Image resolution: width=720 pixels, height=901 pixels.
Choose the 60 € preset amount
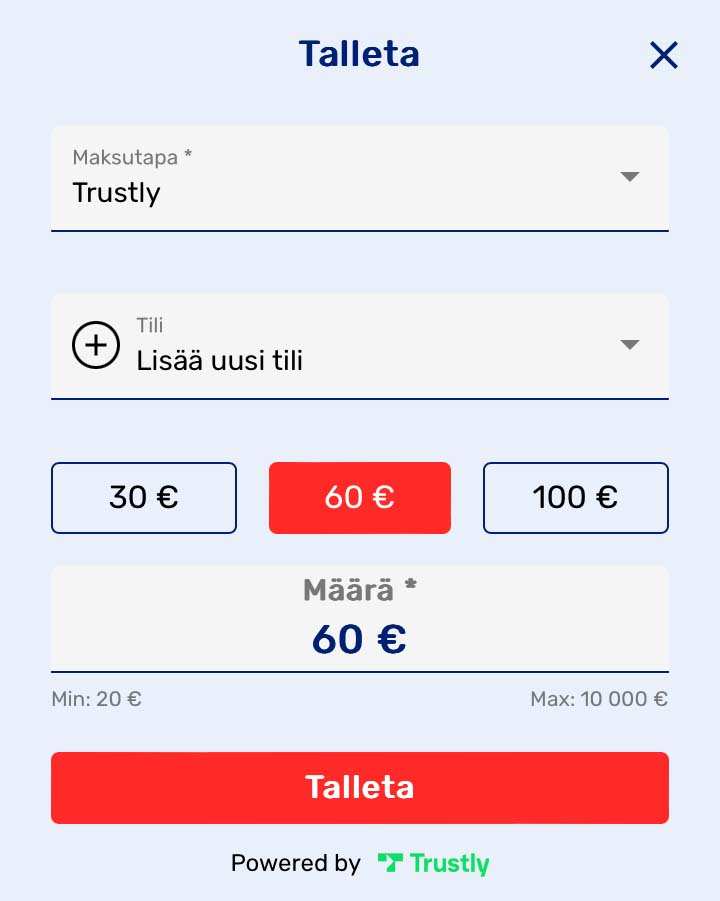click(360, 497)
